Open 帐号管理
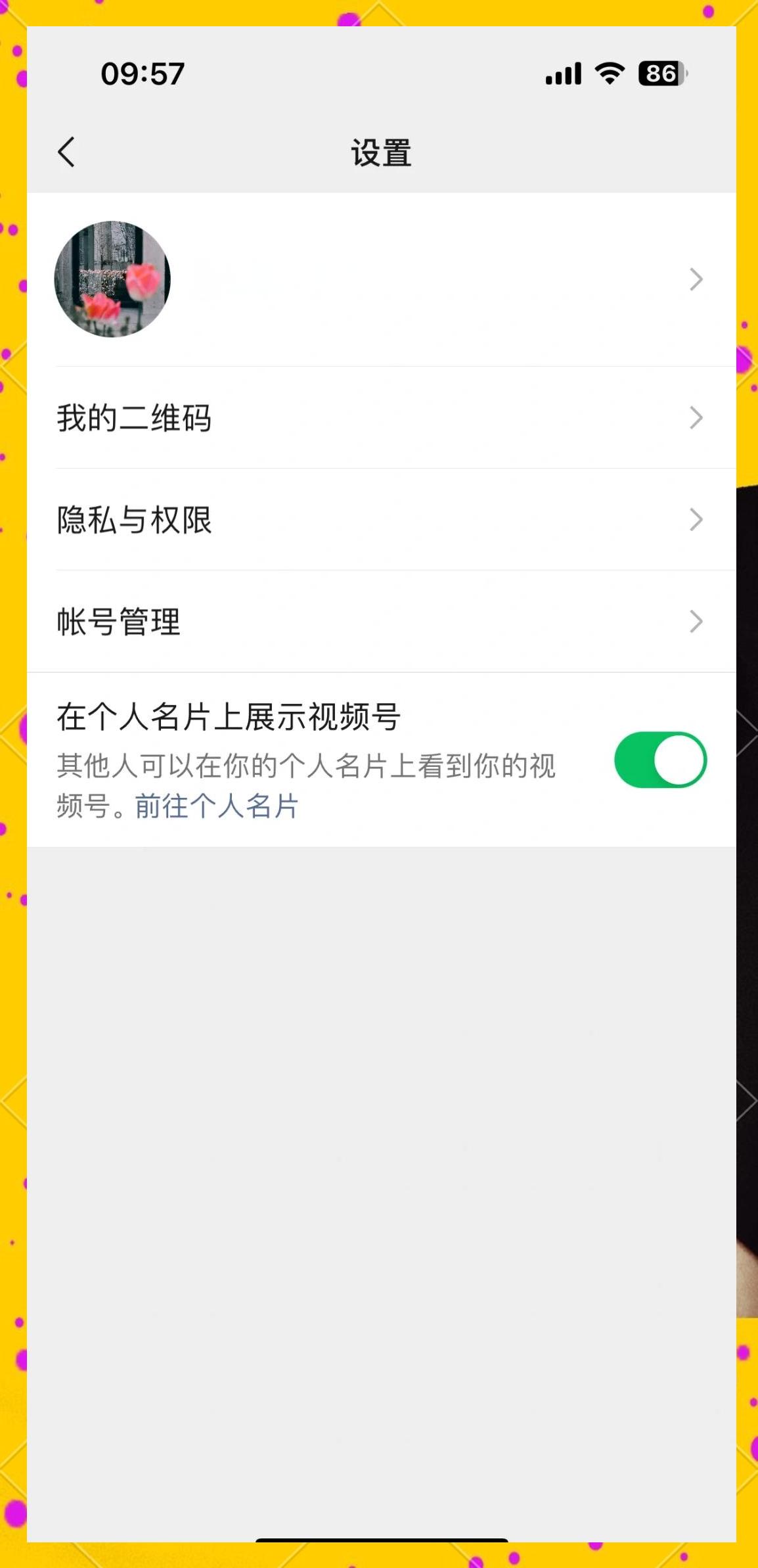Image resolution: width=758 pixels, height=1568 pixels. (x=381, y=621)
